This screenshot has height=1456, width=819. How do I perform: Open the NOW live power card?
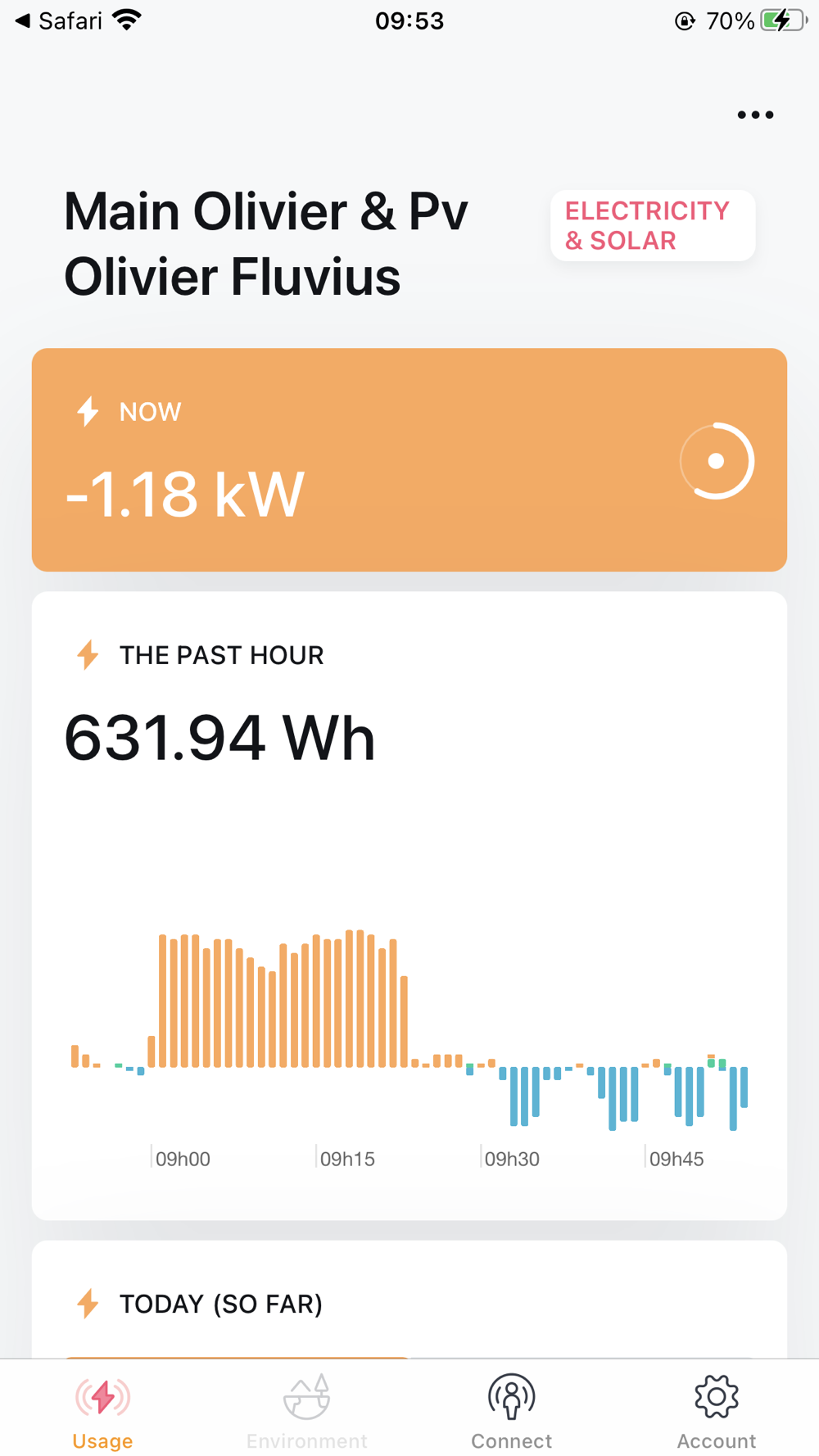point(409,459)
